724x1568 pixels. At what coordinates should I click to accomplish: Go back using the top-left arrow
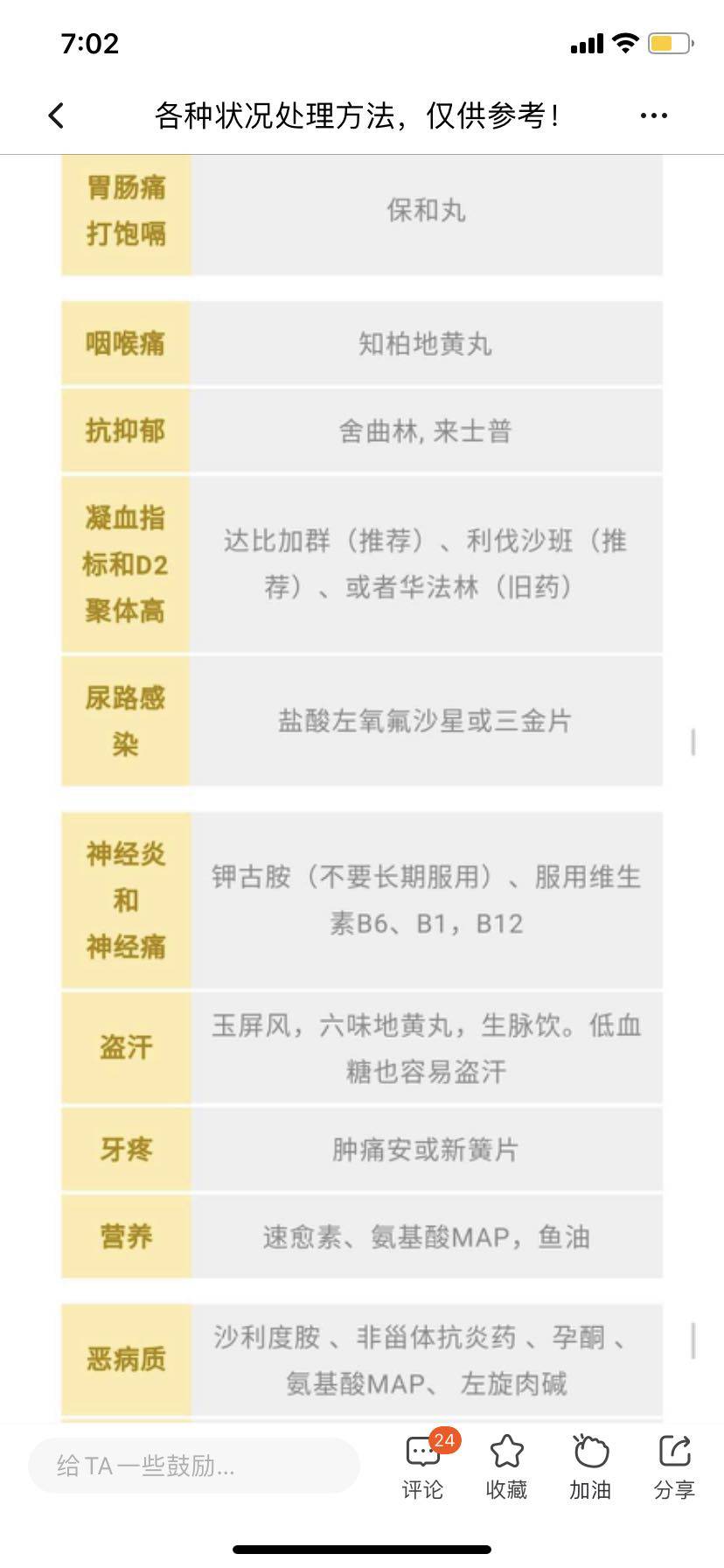[x=57, y=115]
